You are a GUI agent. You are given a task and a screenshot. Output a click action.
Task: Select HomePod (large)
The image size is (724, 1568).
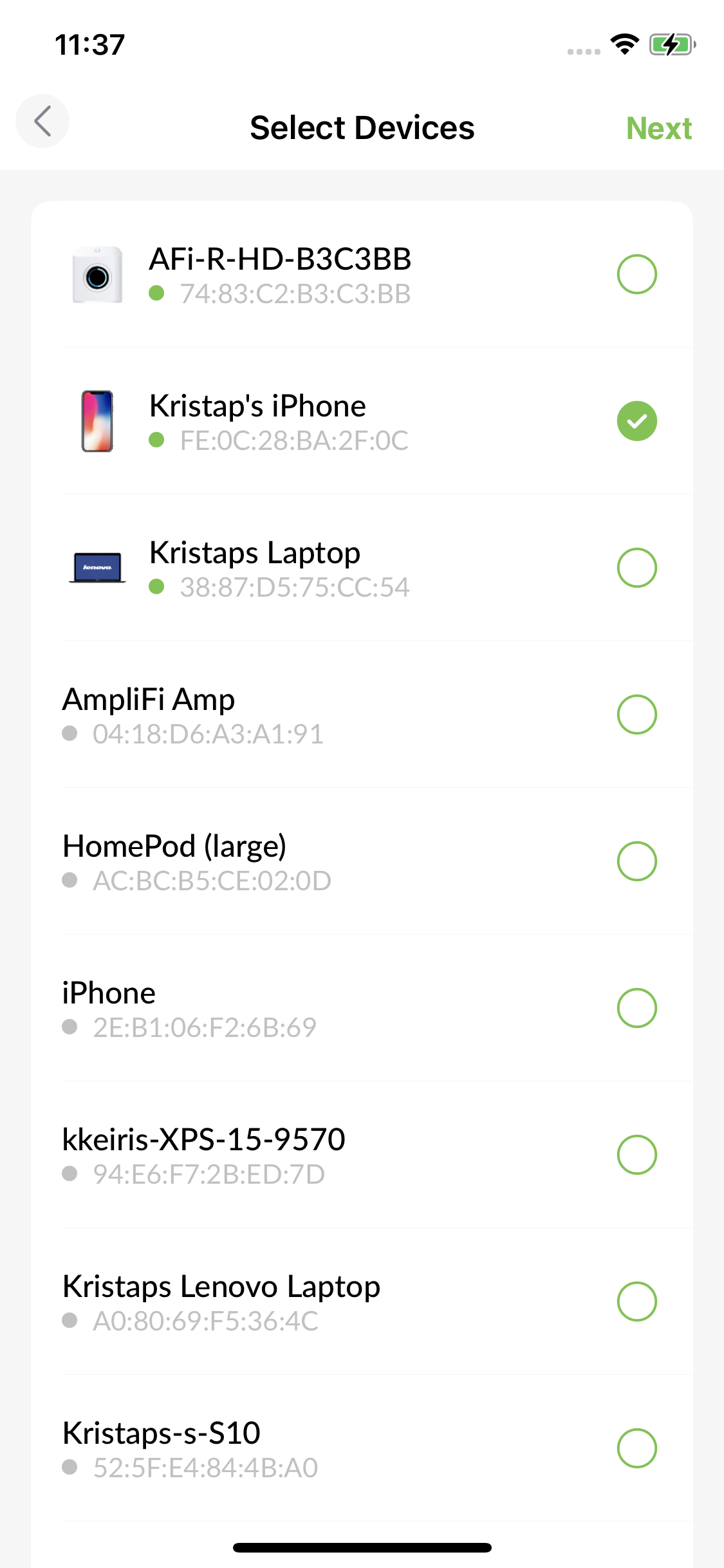(636, 861)
